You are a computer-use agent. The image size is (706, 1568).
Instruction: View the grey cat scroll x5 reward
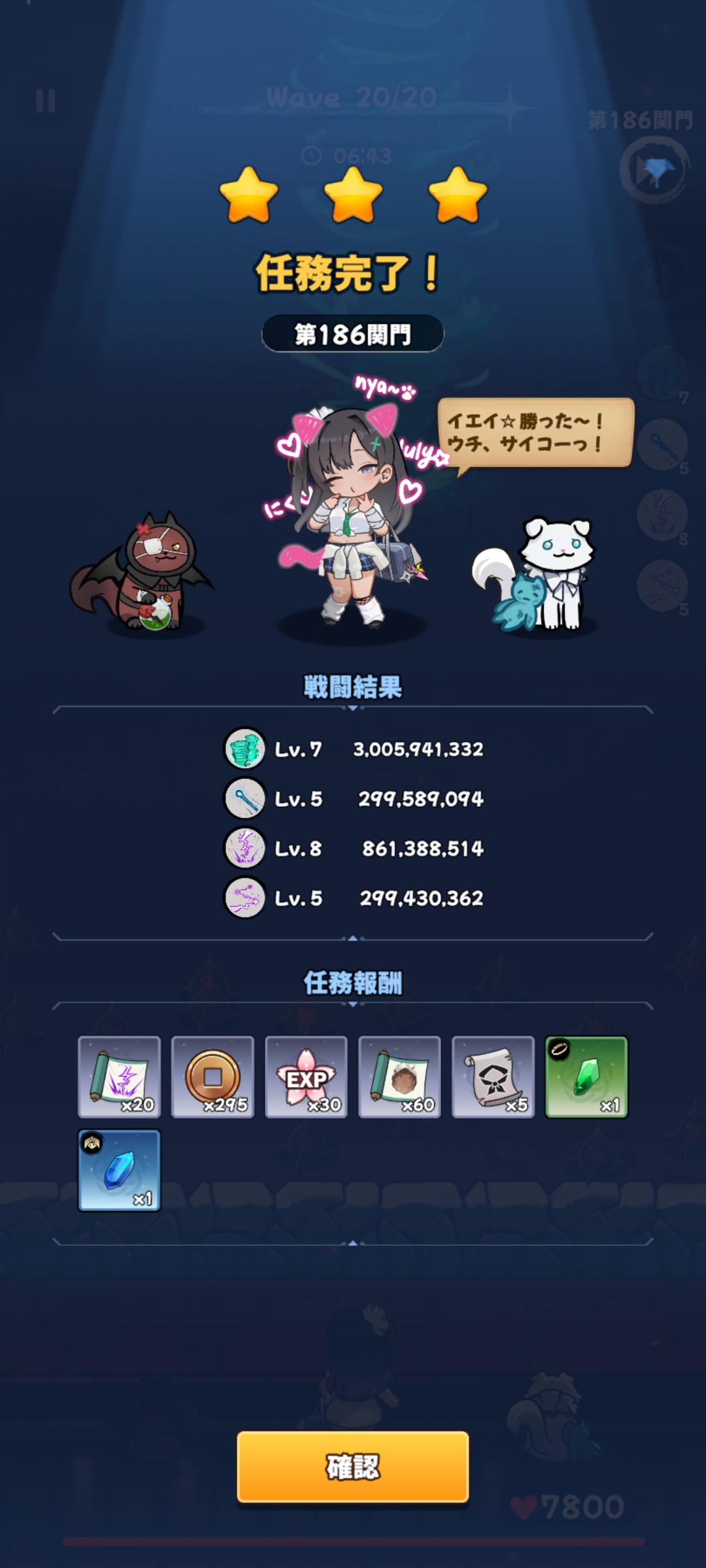(493, 1077)
